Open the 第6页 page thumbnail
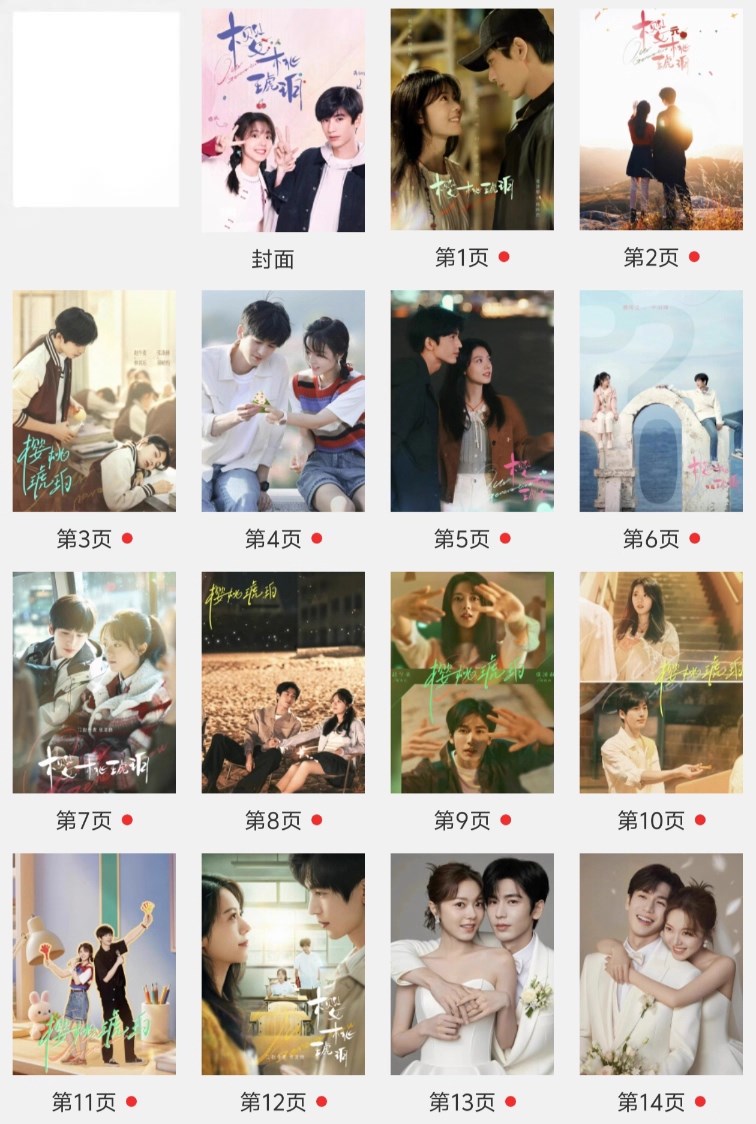This screenshot has height=1124, width=756. pyautogui.click(x=661, y=401)
